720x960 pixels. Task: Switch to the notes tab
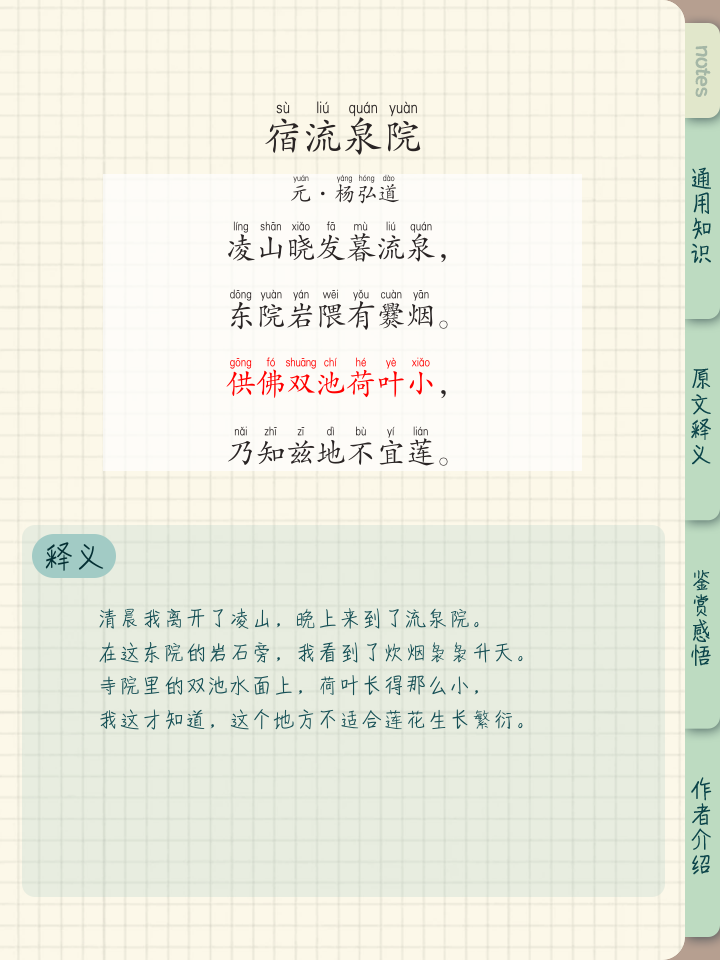pos(702,70)
